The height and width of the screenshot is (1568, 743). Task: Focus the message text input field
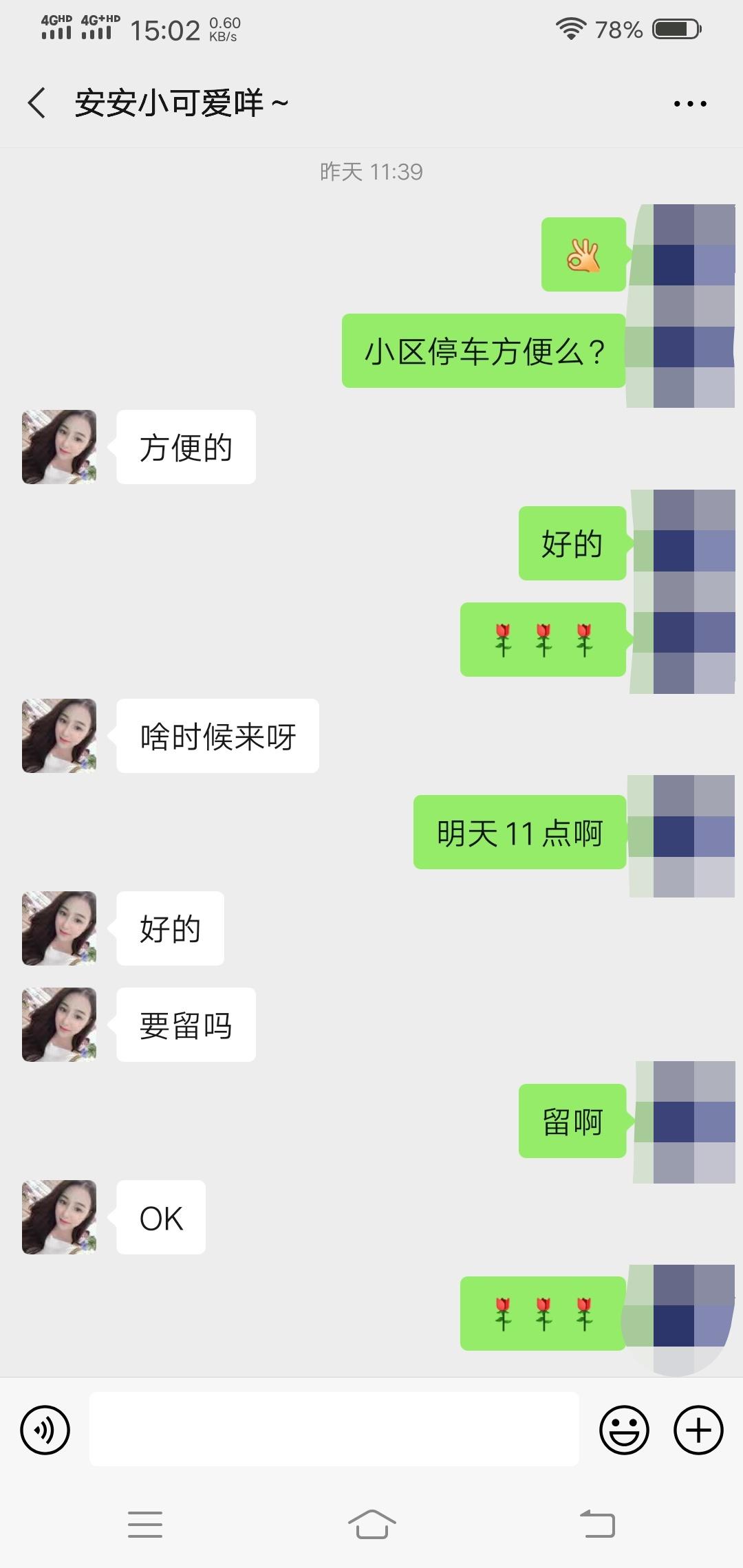click(334, 1429)
